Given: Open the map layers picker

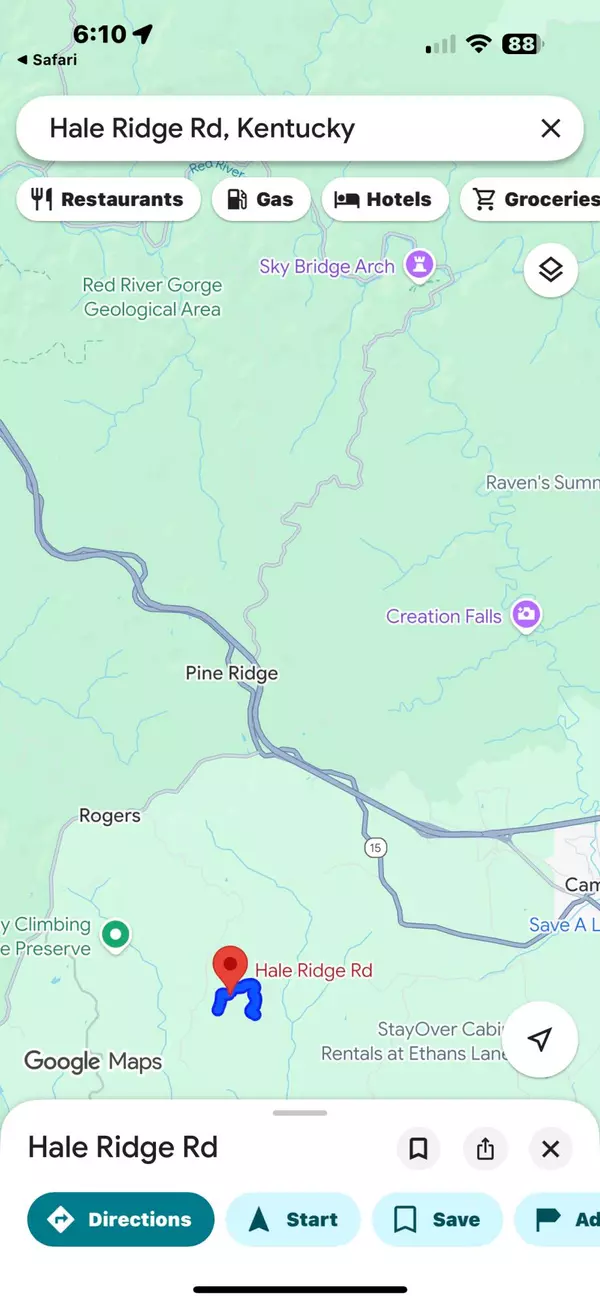Looking at the screenshot, I should point(551,270).
